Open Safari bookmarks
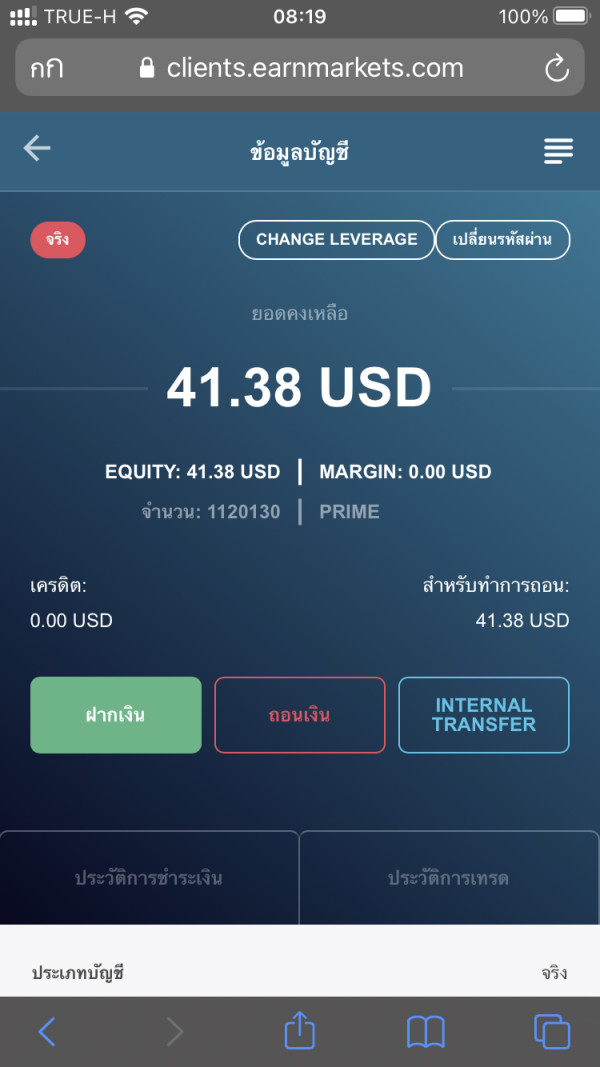The height and width of the screenshot is (1067, 600). coord(425,1032)
